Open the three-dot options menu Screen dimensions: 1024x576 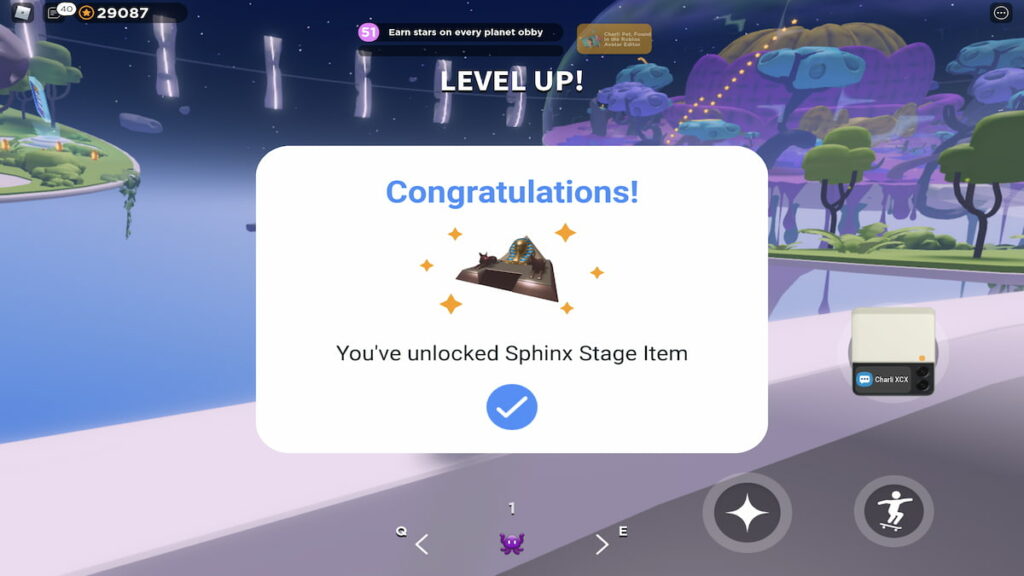[1001, 13]
